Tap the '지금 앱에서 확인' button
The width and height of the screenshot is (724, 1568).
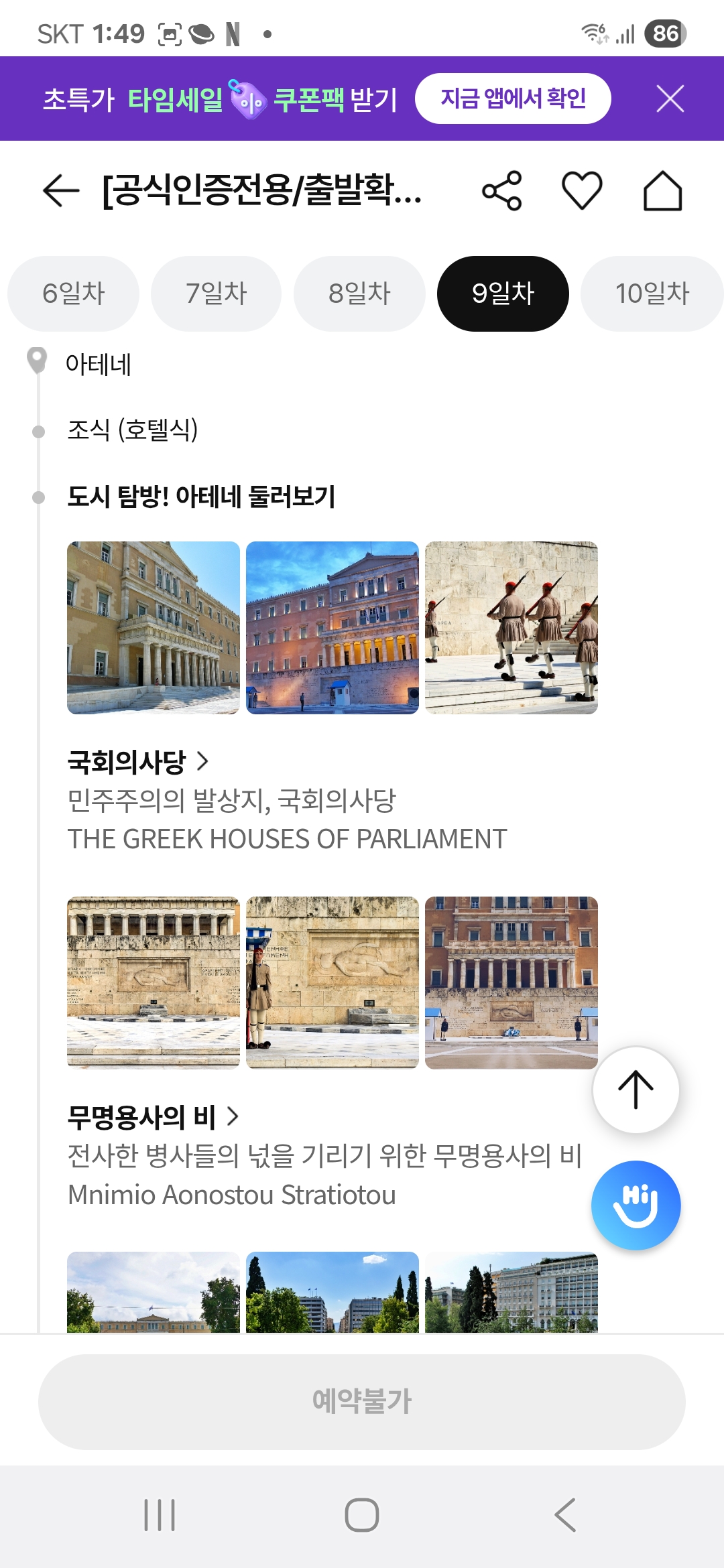(x=513, y=99)
